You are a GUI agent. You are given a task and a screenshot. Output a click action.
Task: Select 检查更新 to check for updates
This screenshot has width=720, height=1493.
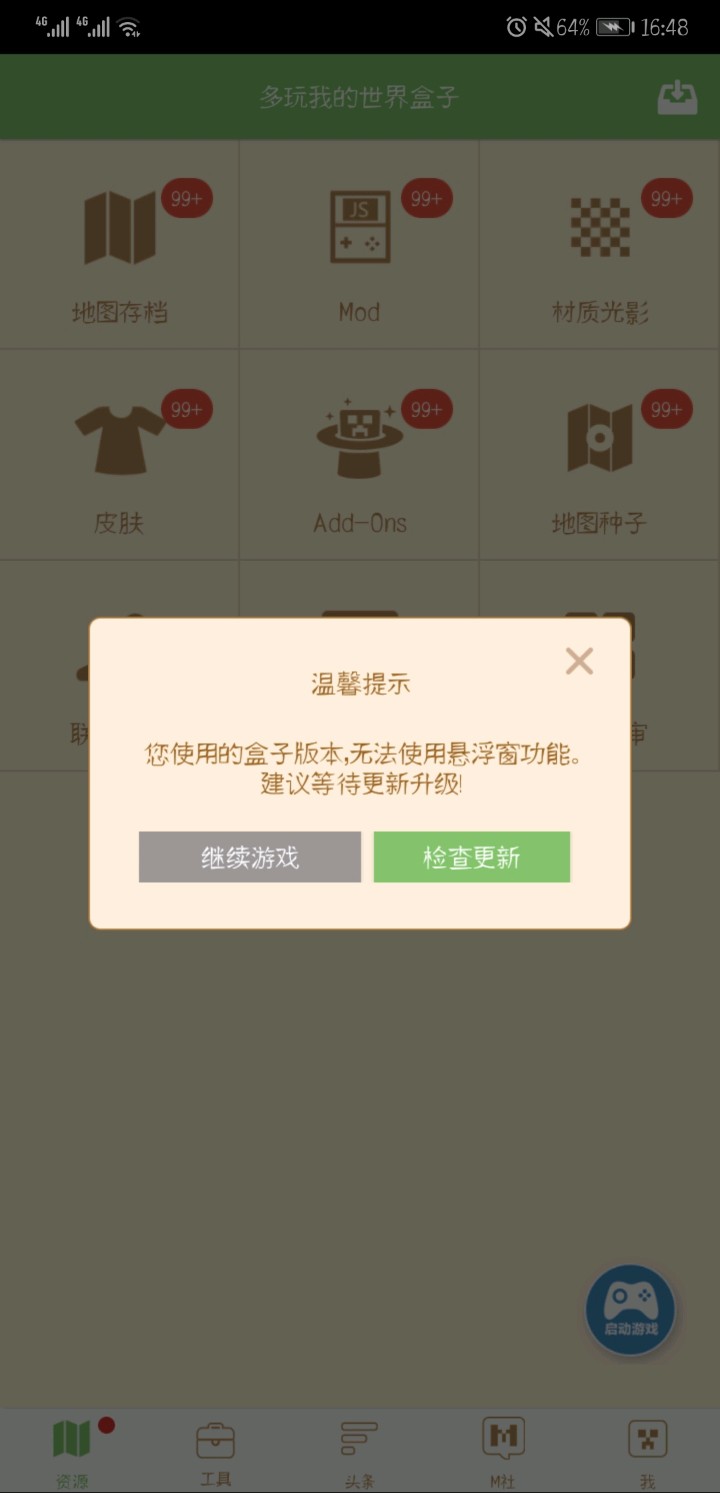pos(472,857)
